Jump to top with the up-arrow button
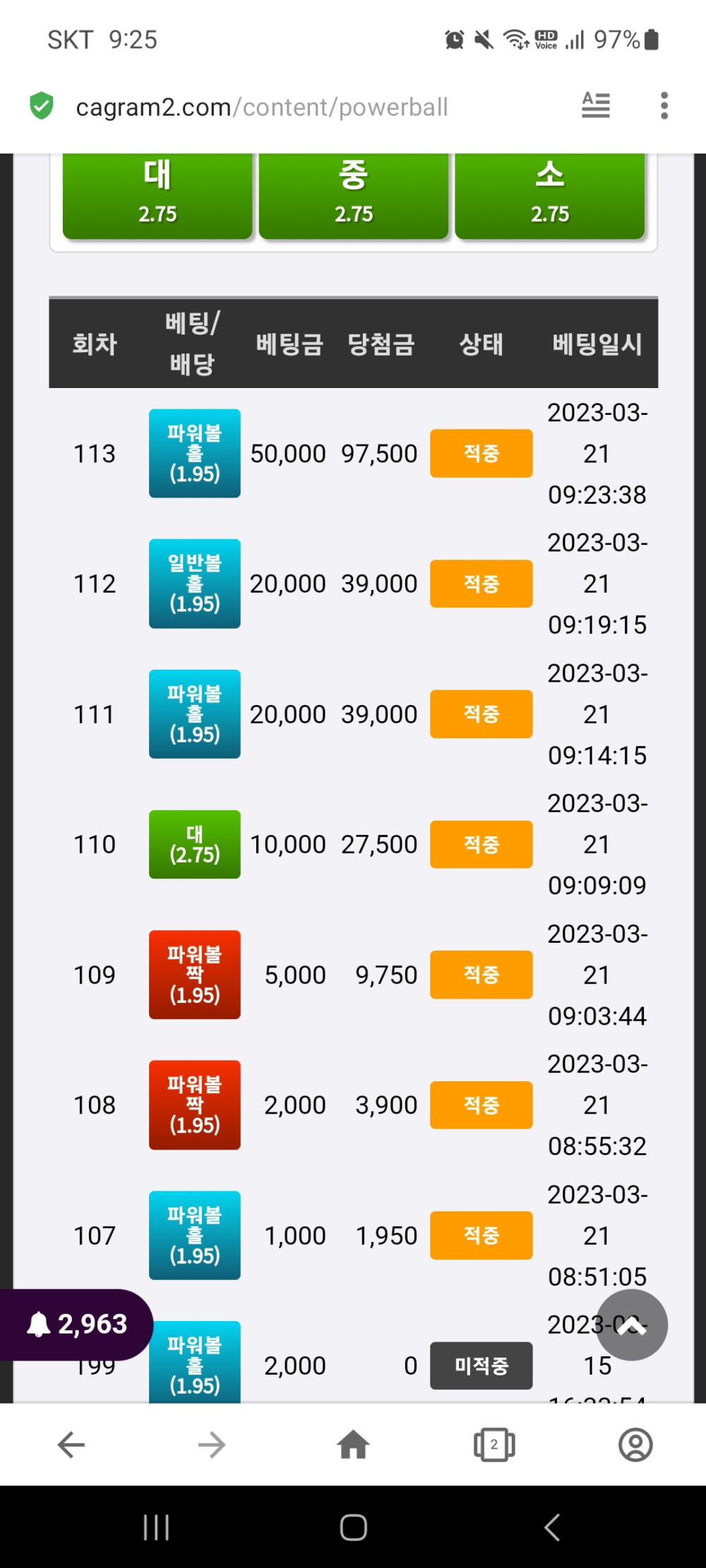 click(631, 1325)
